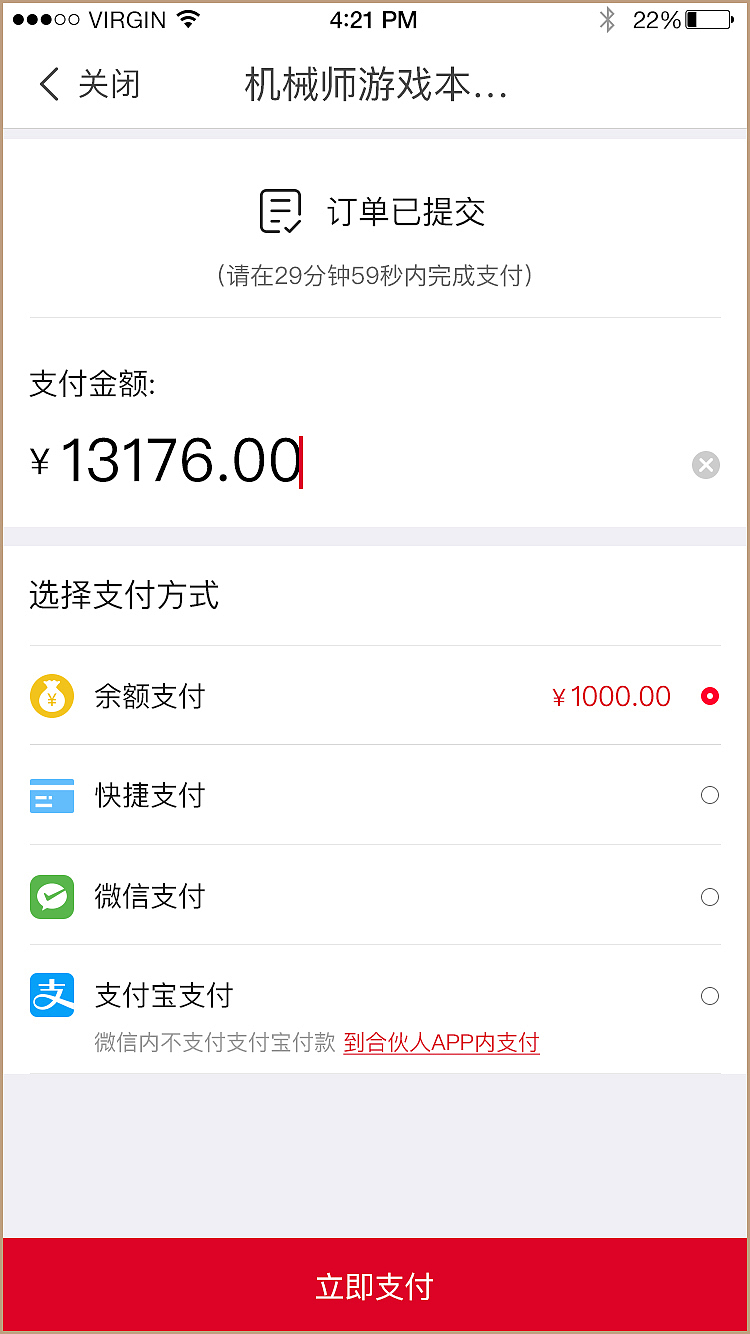Clear the payment amount
The width and height of the screenshot is (750, 1334).
coord(706,465)
